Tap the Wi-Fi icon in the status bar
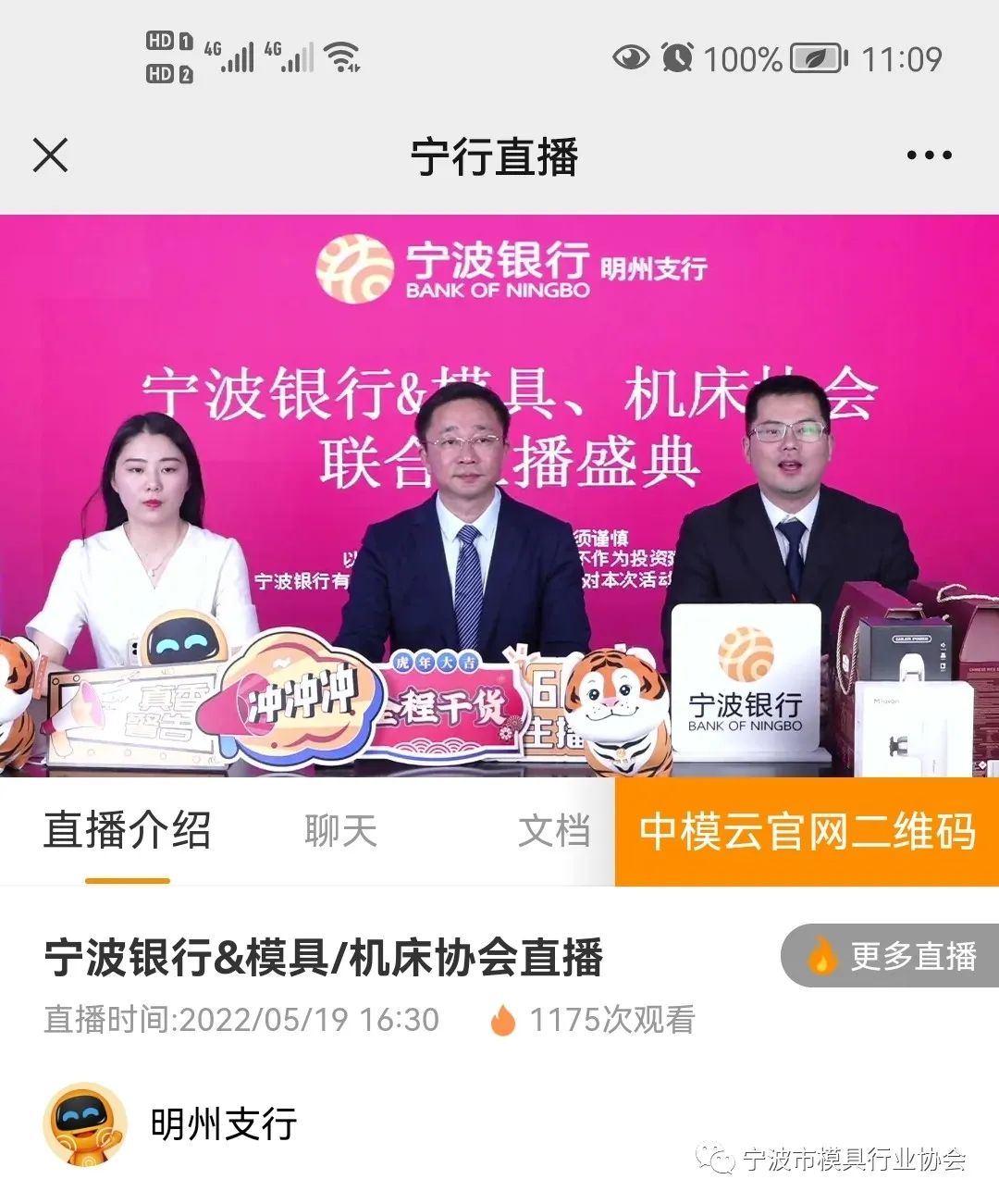Image resolution: width=999 pixels, height=1204 pixels. point(342,57)
